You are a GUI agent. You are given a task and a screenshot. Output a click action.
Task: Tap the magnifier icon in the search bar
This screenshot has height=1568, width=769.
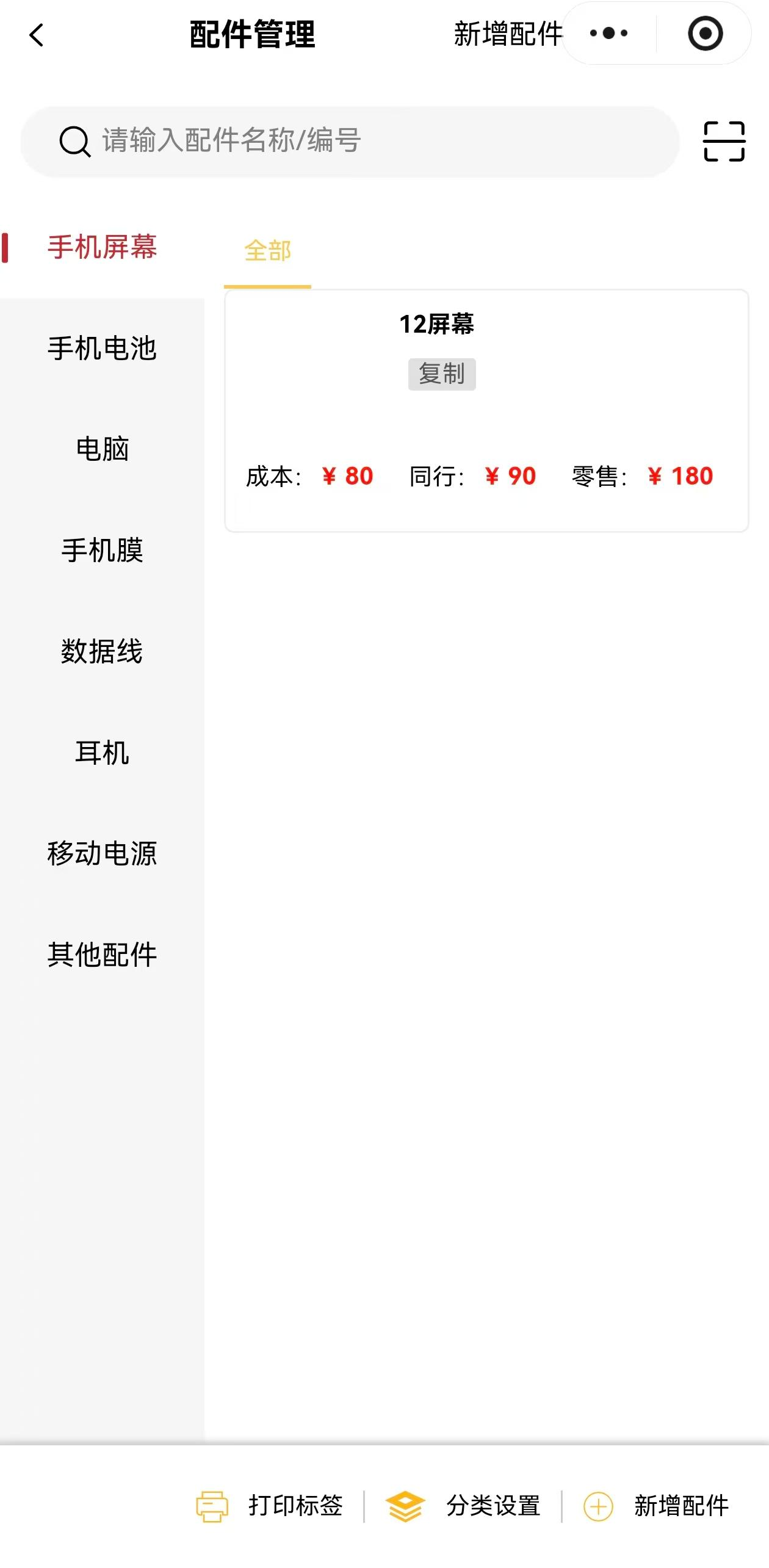[x=73, y=140]
